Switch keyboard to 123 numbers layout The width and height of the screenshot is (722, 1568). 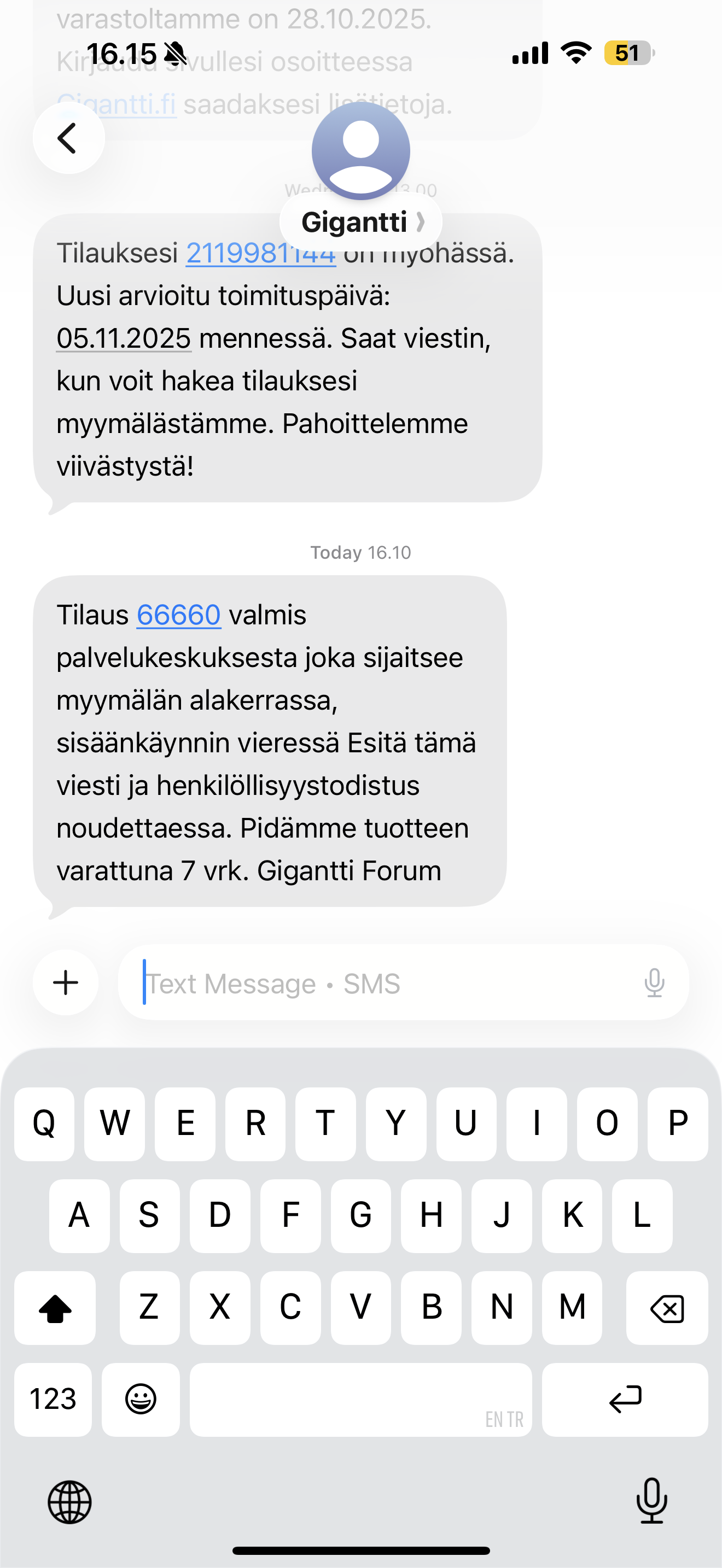click(x=53, y=1399)
